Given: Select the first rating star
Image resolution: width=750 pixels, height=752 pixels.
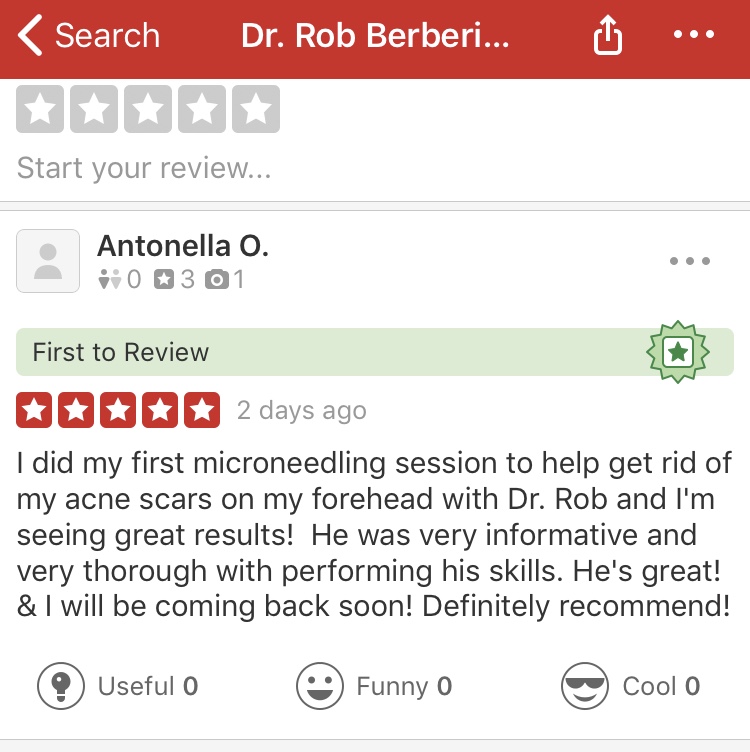Looking at the screenshot, I should (x=40, y=109).
